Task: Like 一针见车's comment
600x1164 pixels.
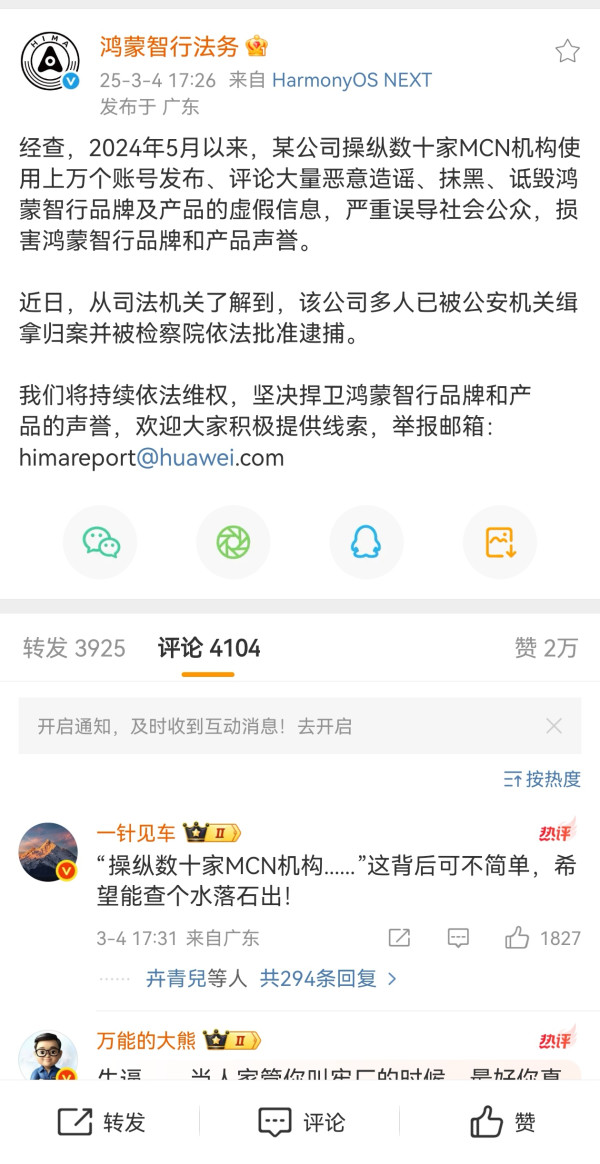Action: 517,938
